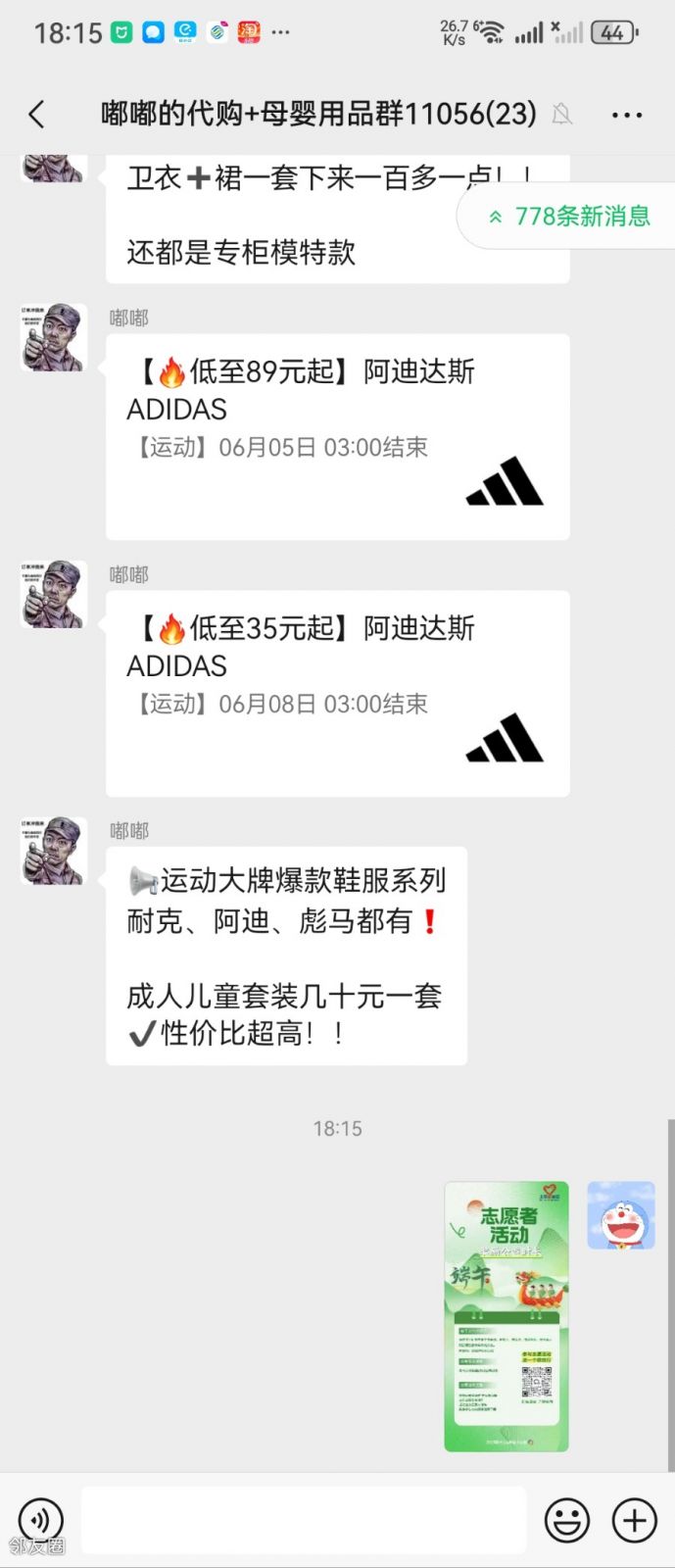
Task: Open the emoji sticker panel
Action: [566, 1520]
